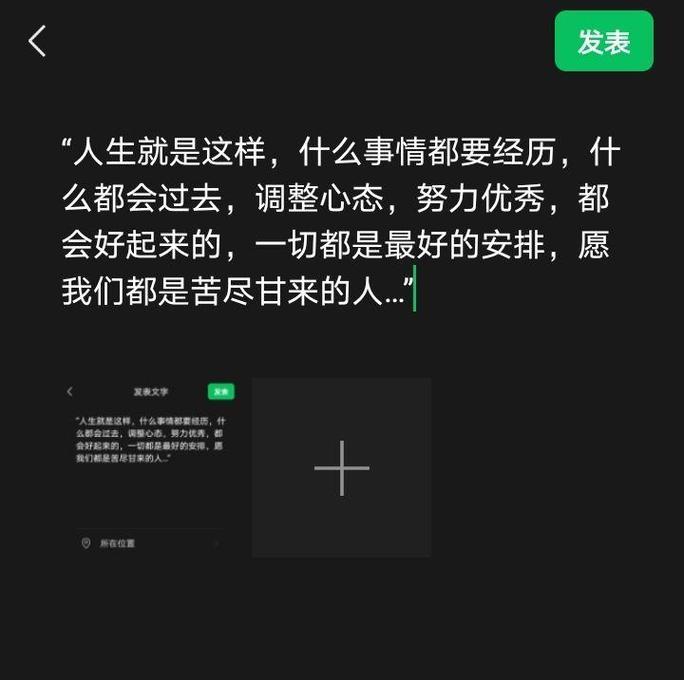
Task: Go back using the top-left arrow
Action: pyautogui.click(x=38, y=41)
